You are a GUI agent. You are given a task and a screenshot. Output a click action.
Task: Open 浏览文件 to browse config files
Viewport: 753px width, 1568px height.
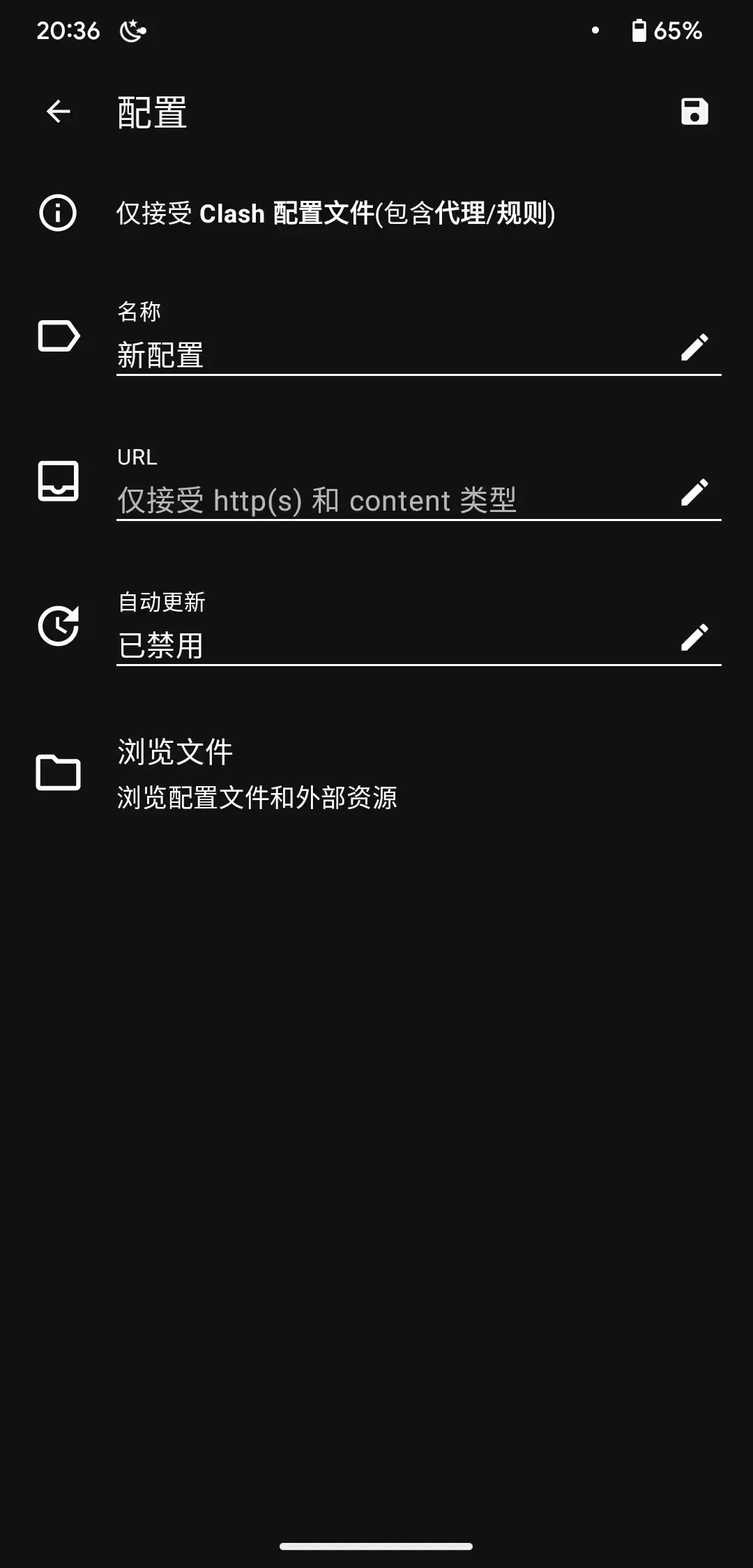click(x=257, y=773)
